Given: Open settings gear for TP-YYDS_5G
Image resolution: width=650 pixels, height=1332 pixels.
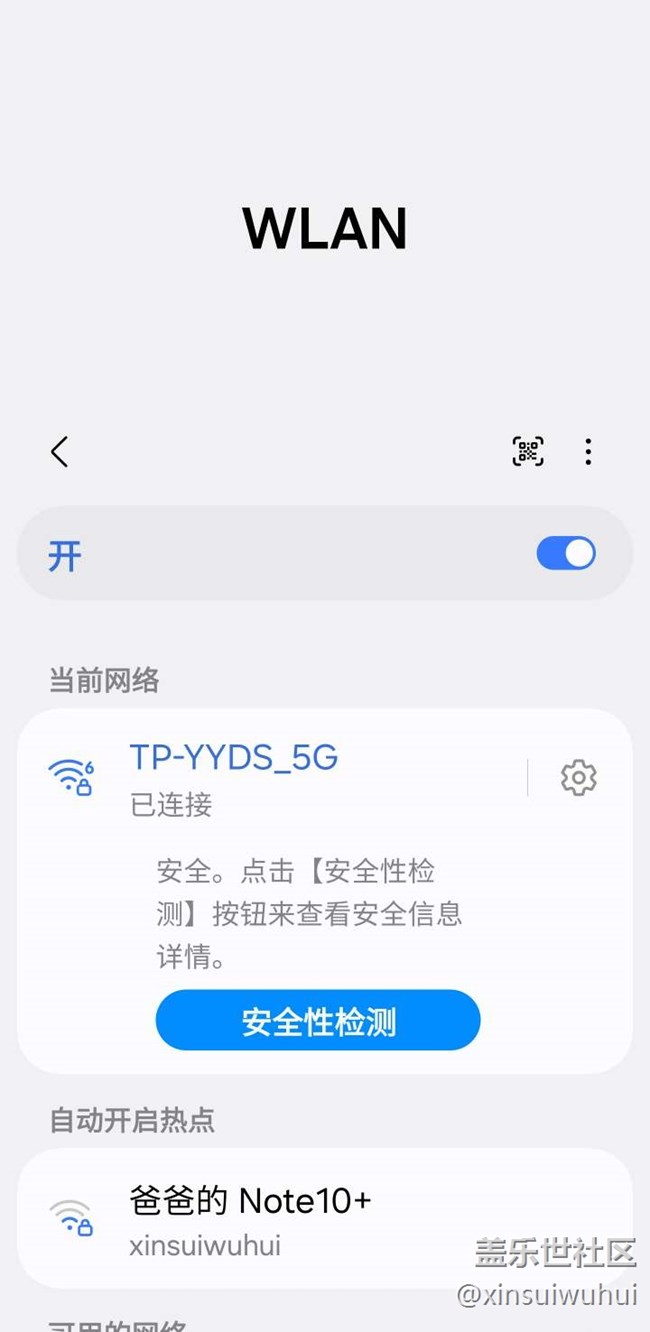Looking at the screenshot, I should [x=579, y=778].
